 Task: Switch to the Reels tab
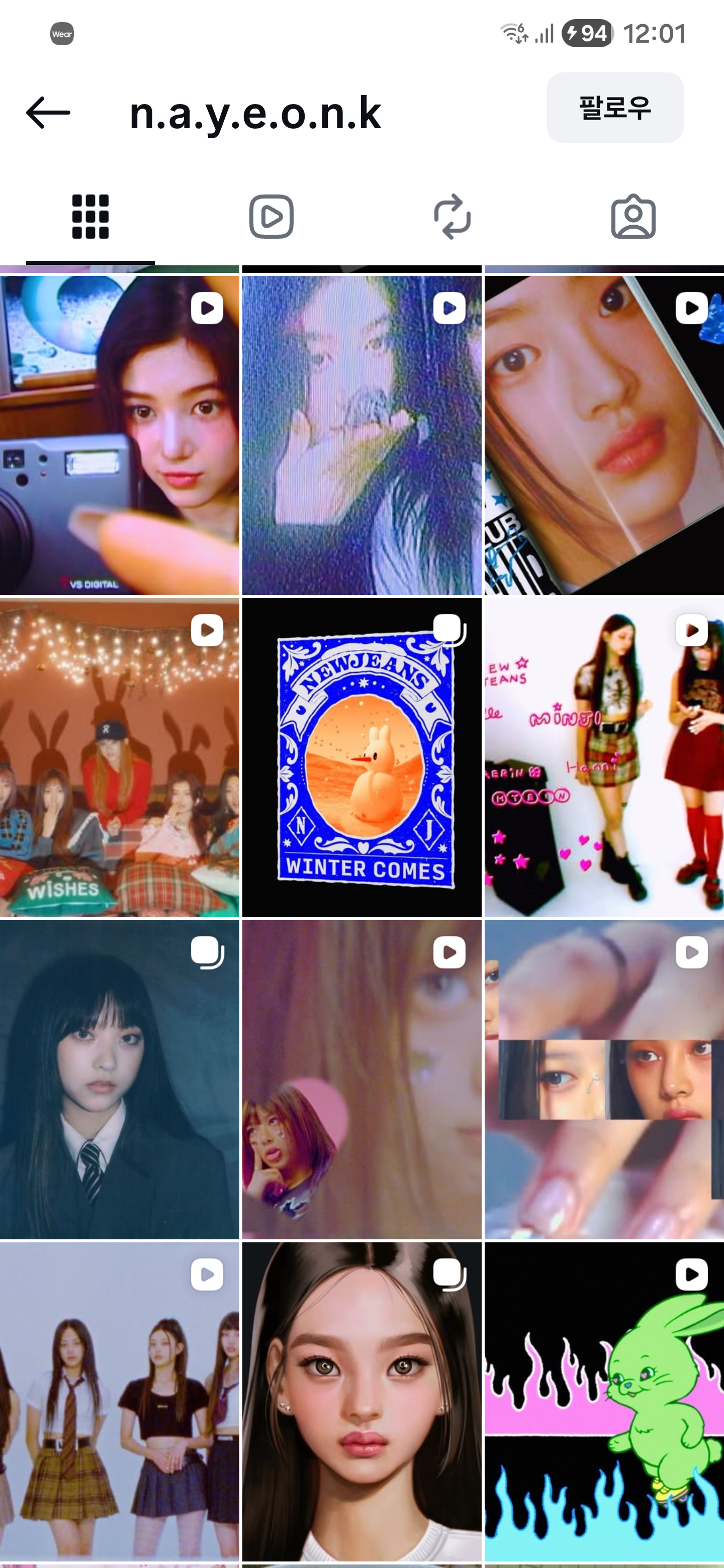coord(271,217)
